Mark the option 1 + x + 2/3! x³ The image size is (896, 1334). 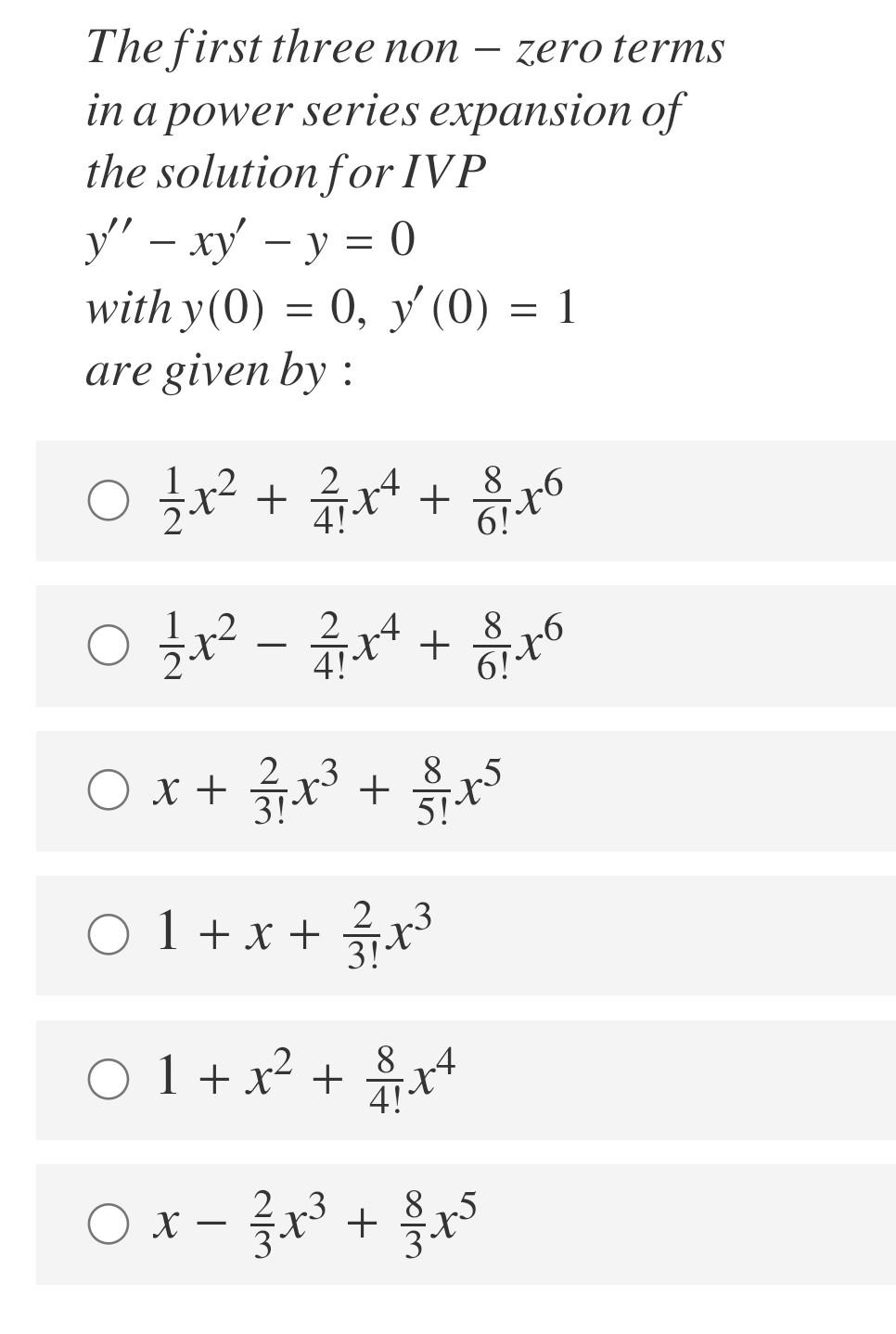(109, 934)
